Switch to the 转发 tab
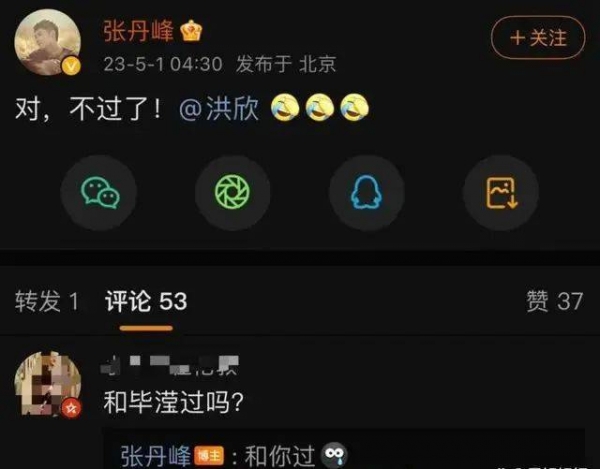Viewport: 600px width, 469px height. point(47,301)
